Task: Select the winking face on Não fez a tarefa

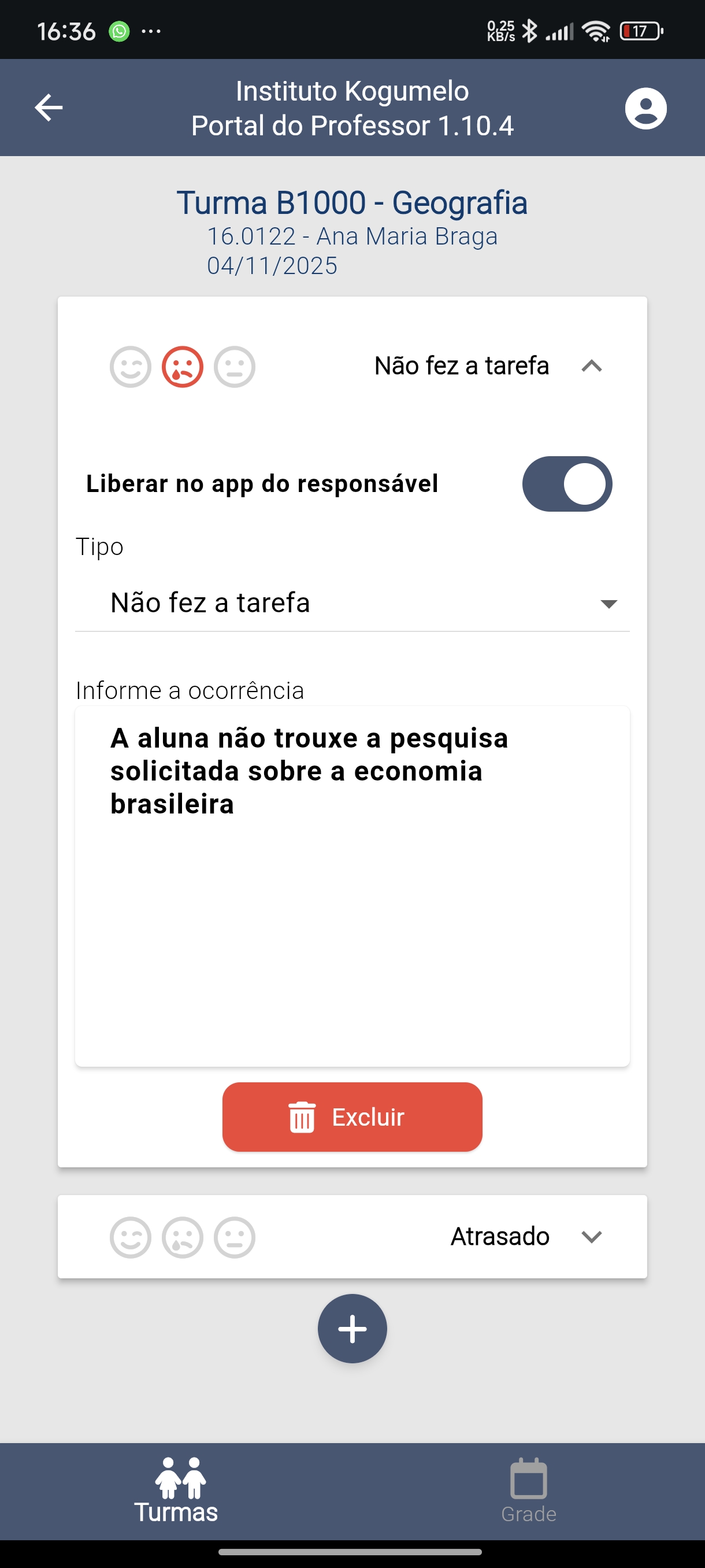Action: point(130,367)
